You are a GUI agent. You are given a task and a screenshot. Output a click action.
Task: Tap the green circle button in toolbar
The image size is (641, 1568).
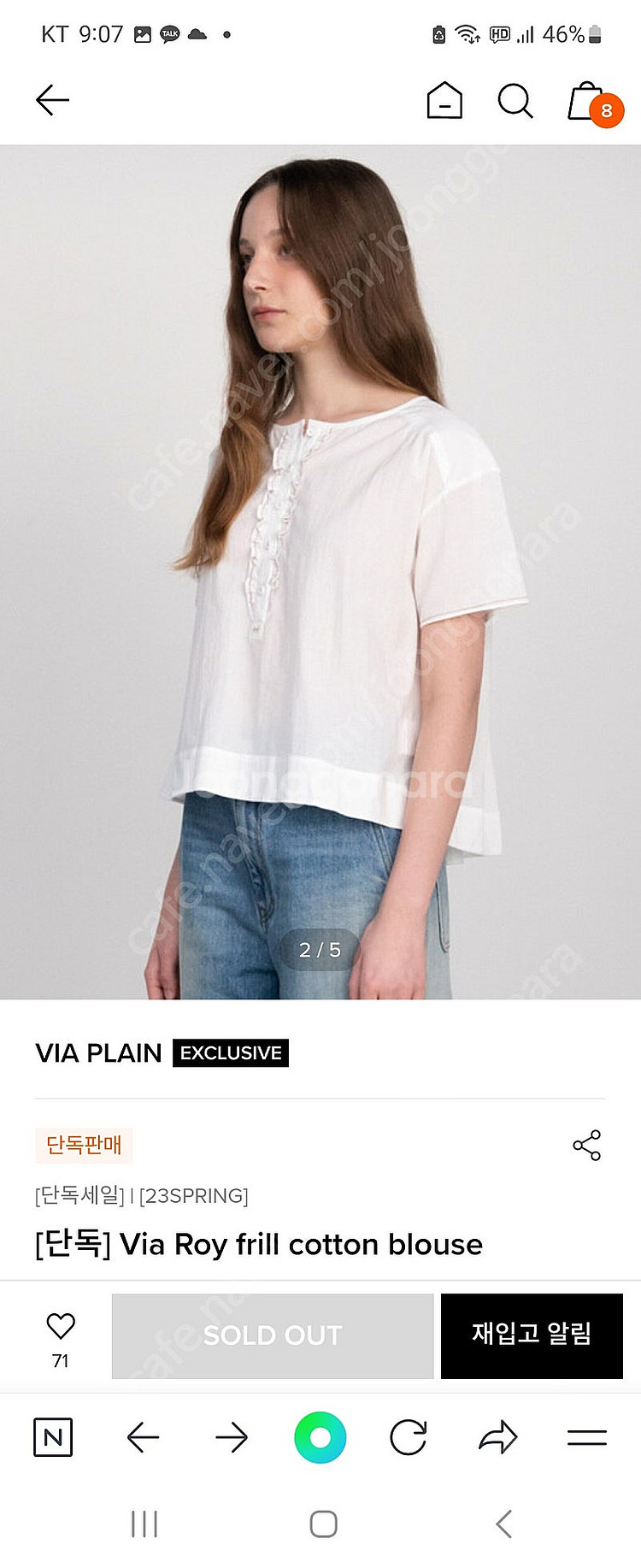pos(320,1437)
